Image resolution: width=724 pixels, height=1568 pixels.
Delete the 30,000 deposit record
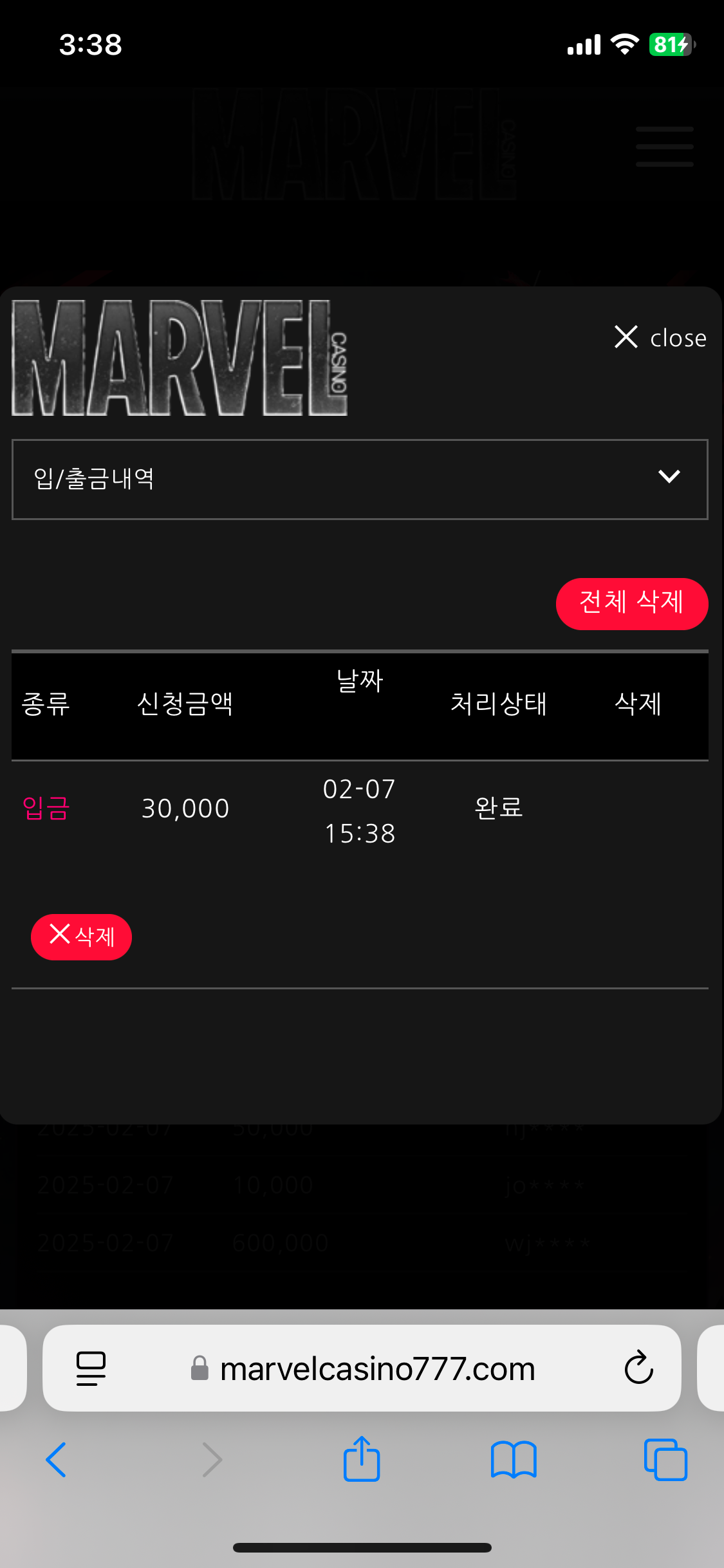(x=82, y=937)
